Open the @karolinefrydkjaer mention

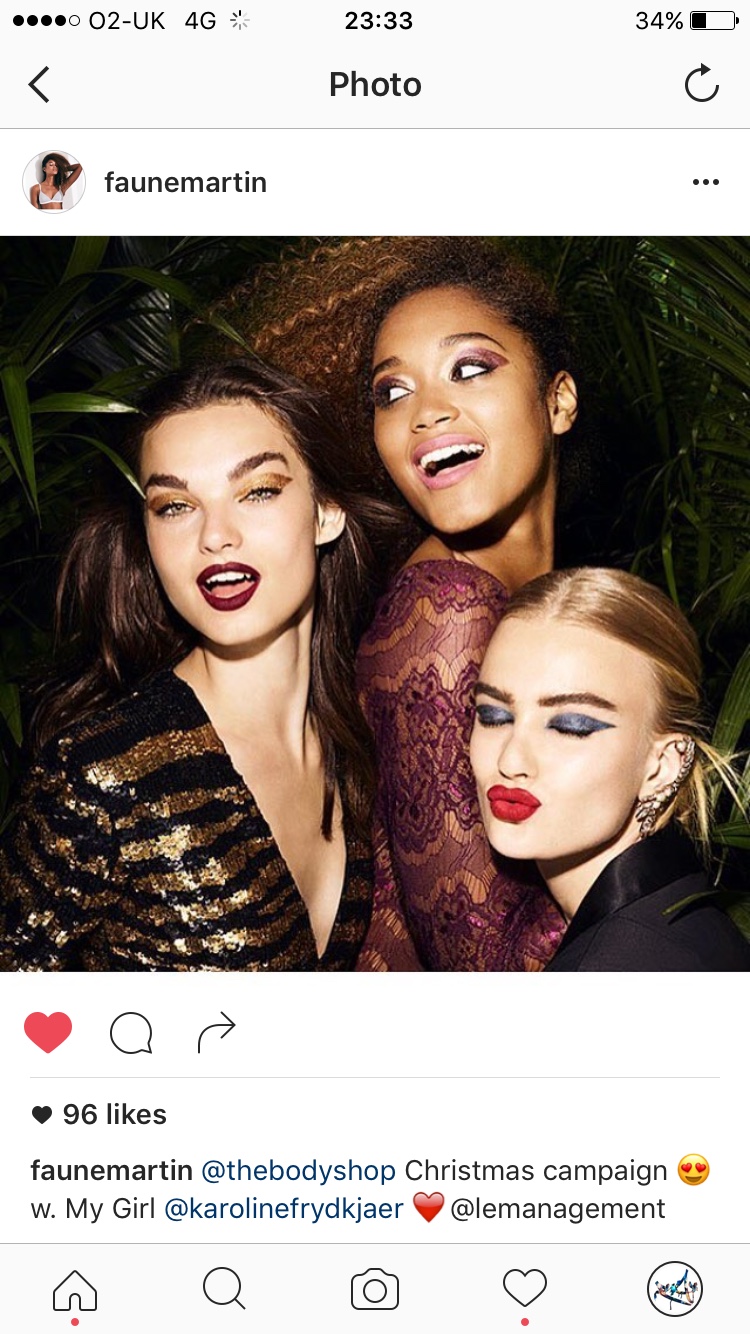point(284,1208)
